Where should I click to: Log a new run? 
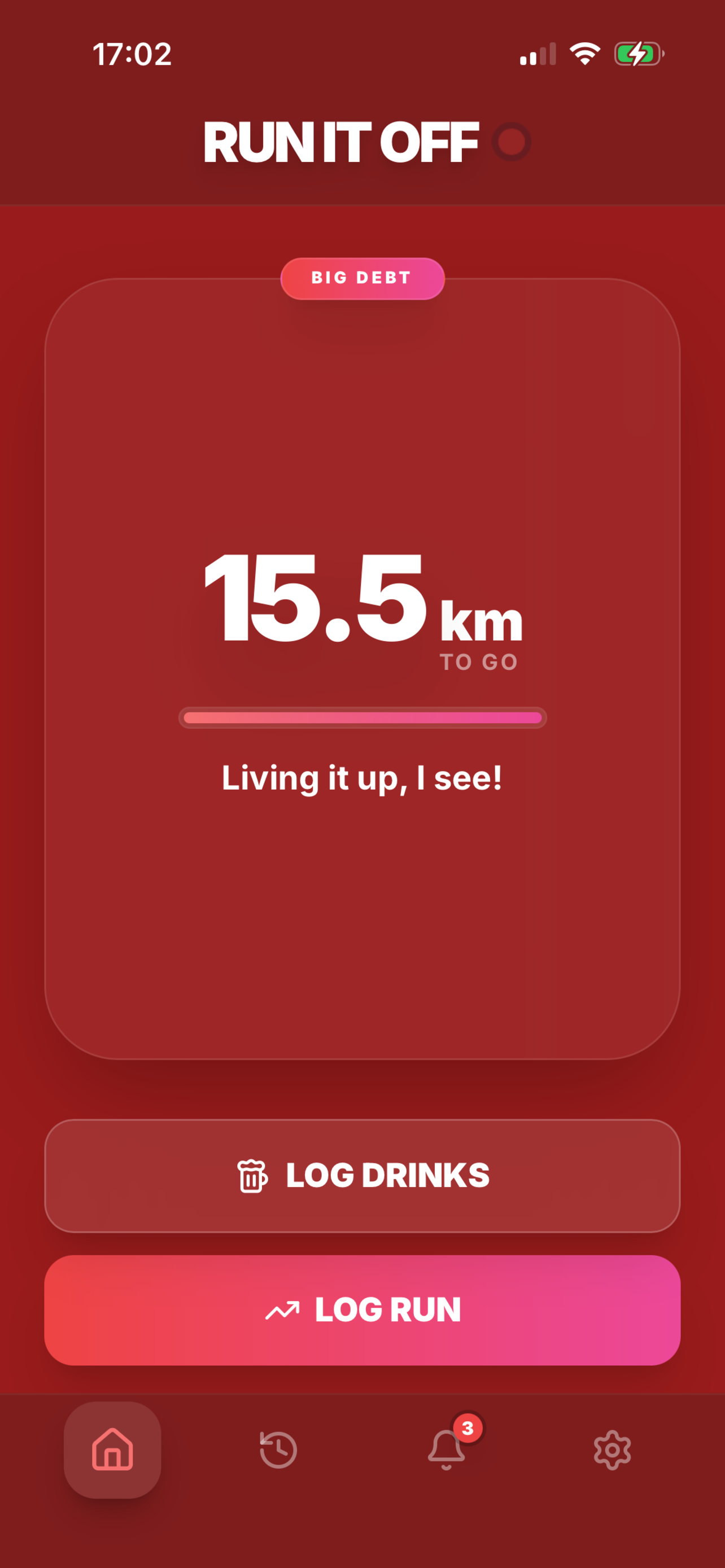363,1310
